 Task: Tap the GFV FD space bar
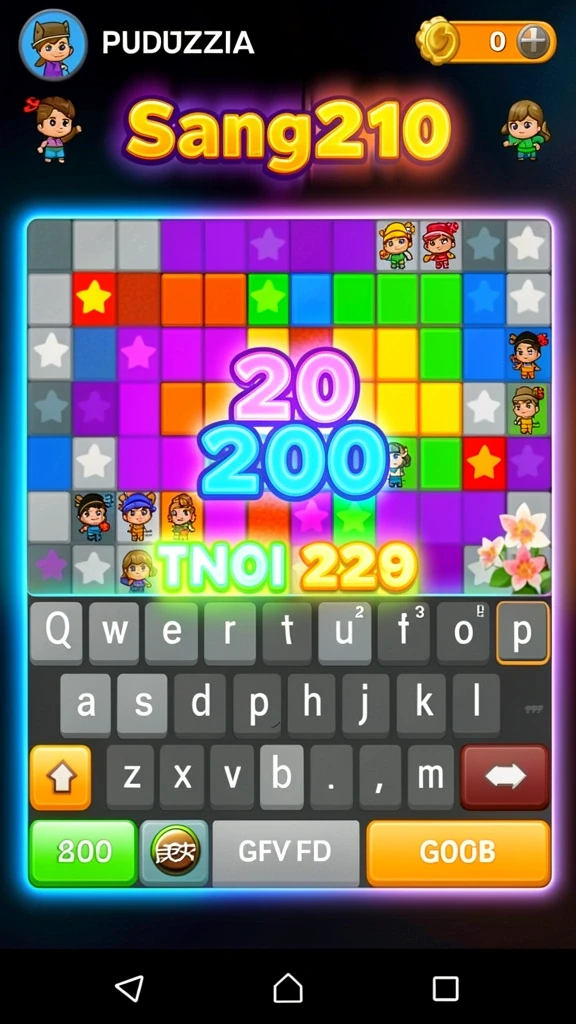(286, 853)
